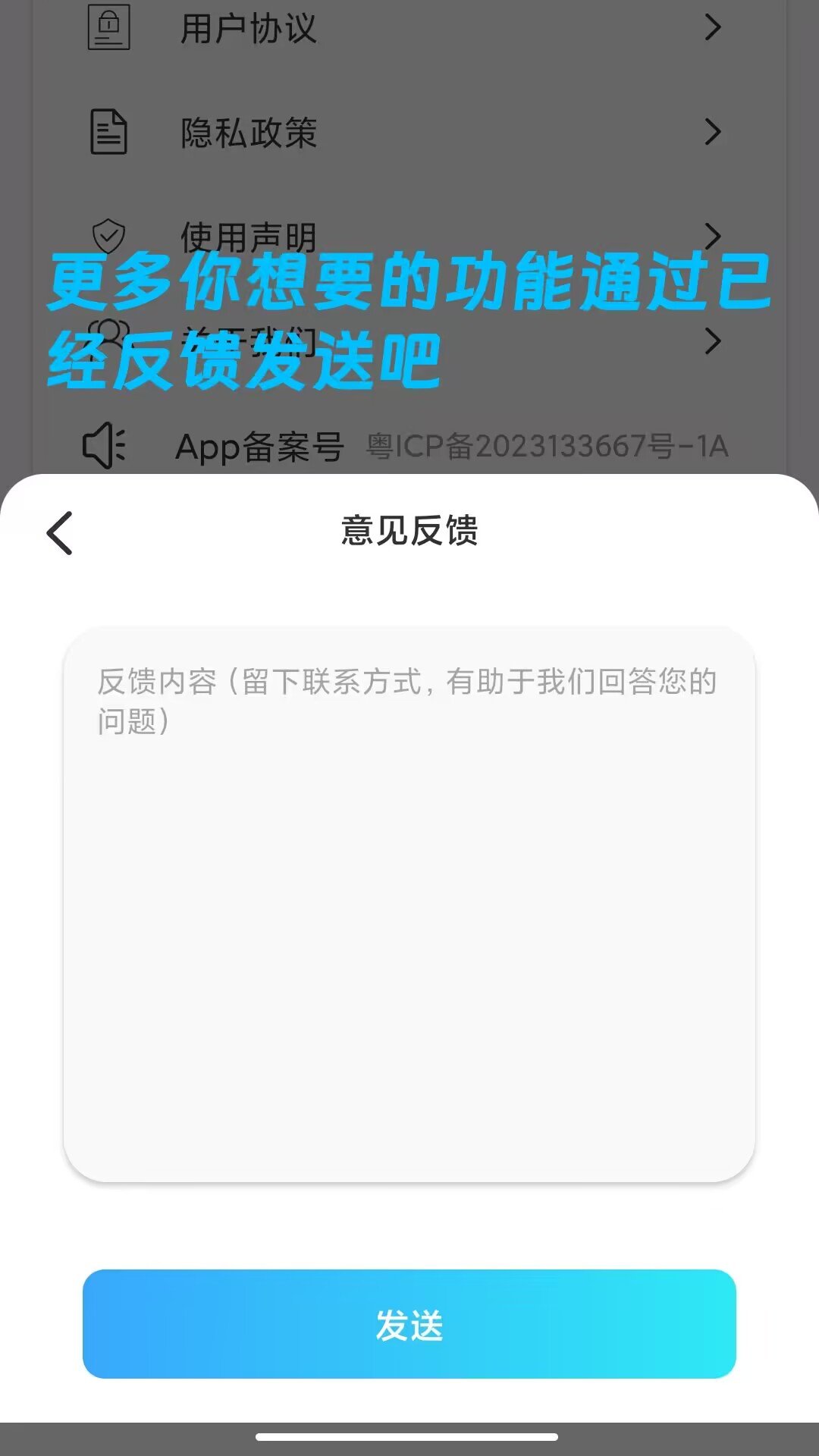Go back from the 意见反馈 sheet
This screenshot has width=819, height=1456.
[60, 532]
